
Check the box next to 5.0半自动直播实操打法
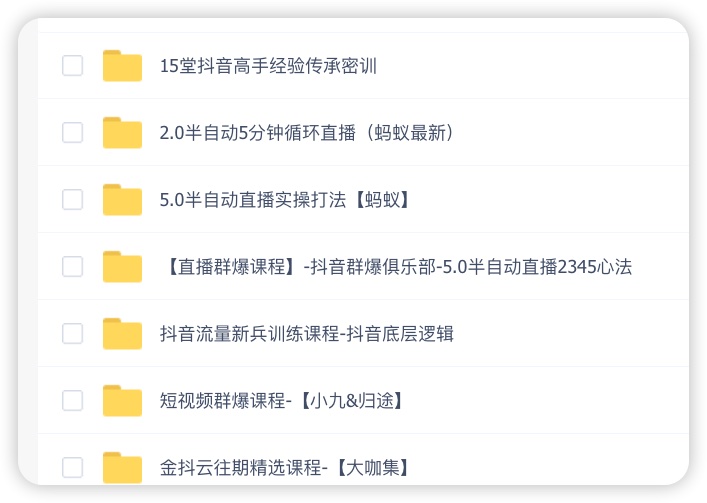pyautogui.click(x=72, y=199)
